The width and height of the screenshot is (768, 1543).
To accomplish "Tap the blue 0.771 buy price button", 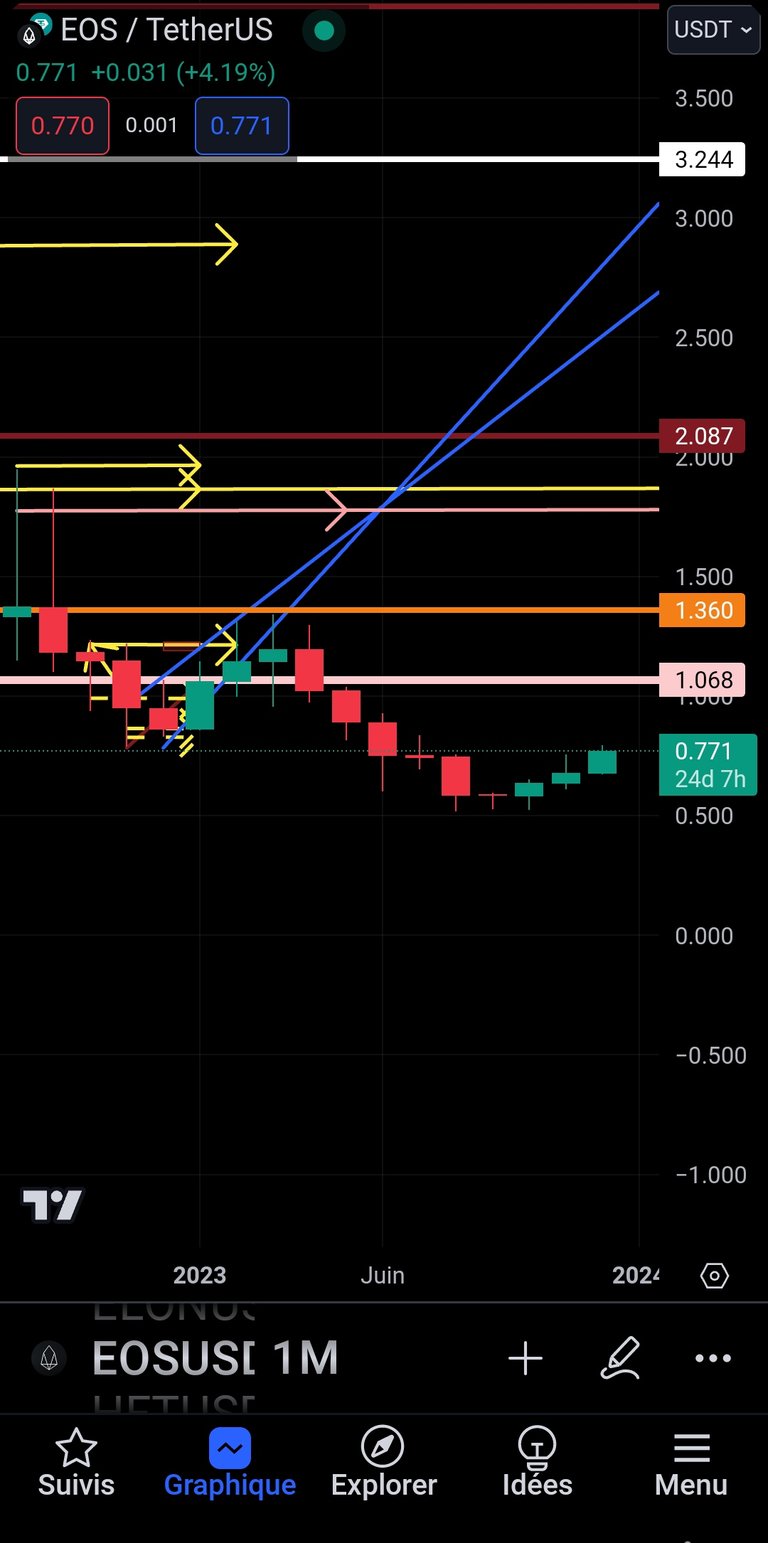I will coord(242,126).
